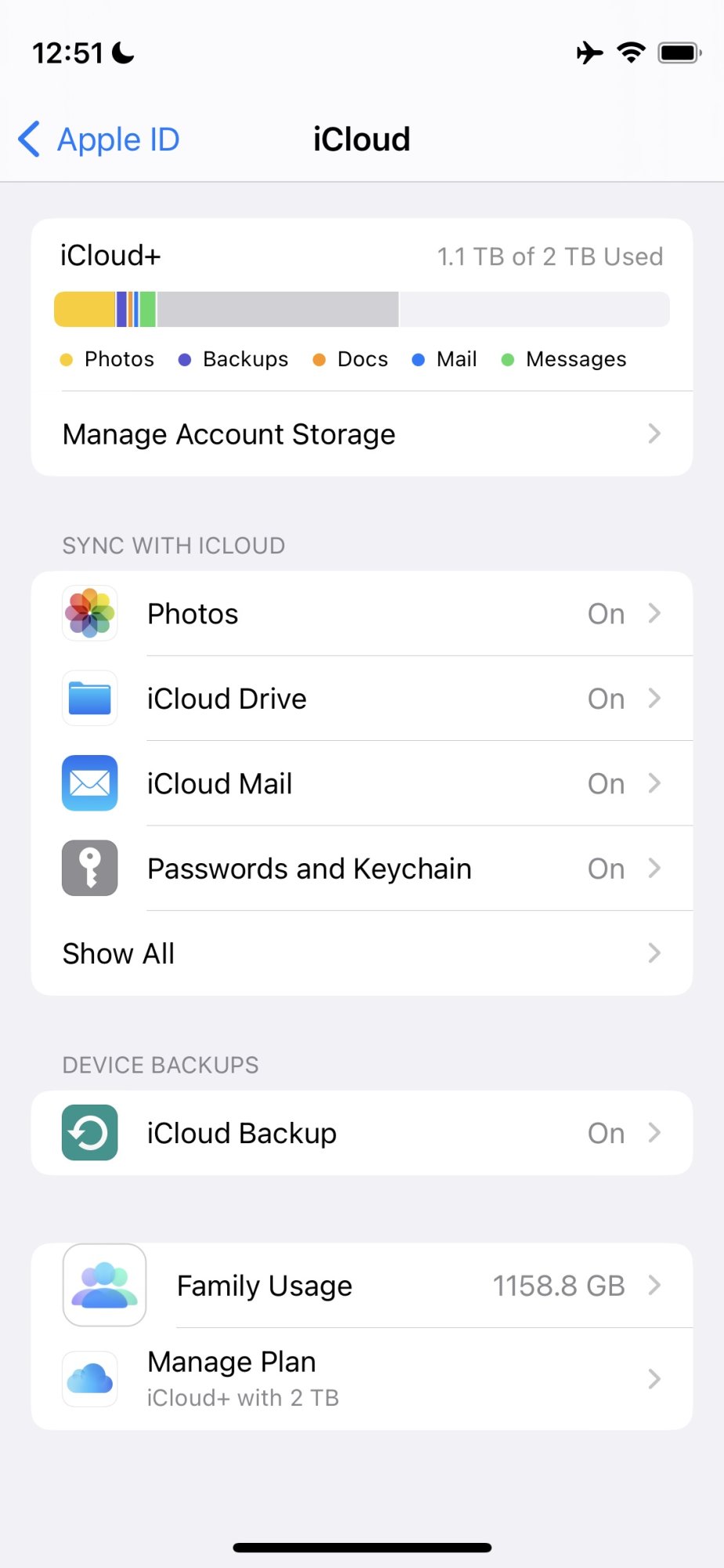Go back to Apple ID settings
The width and height of the screenshot is (724, 1568).
pos(100,140)
